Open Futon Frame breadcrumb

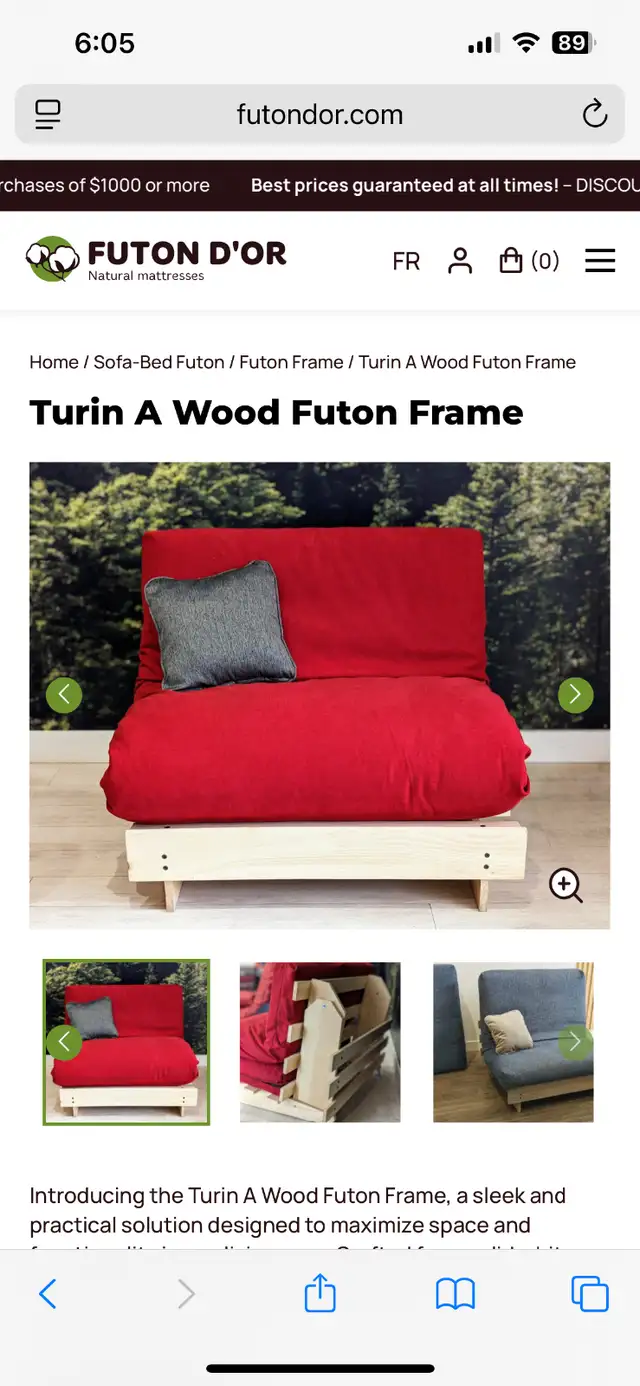coord(291,362)
